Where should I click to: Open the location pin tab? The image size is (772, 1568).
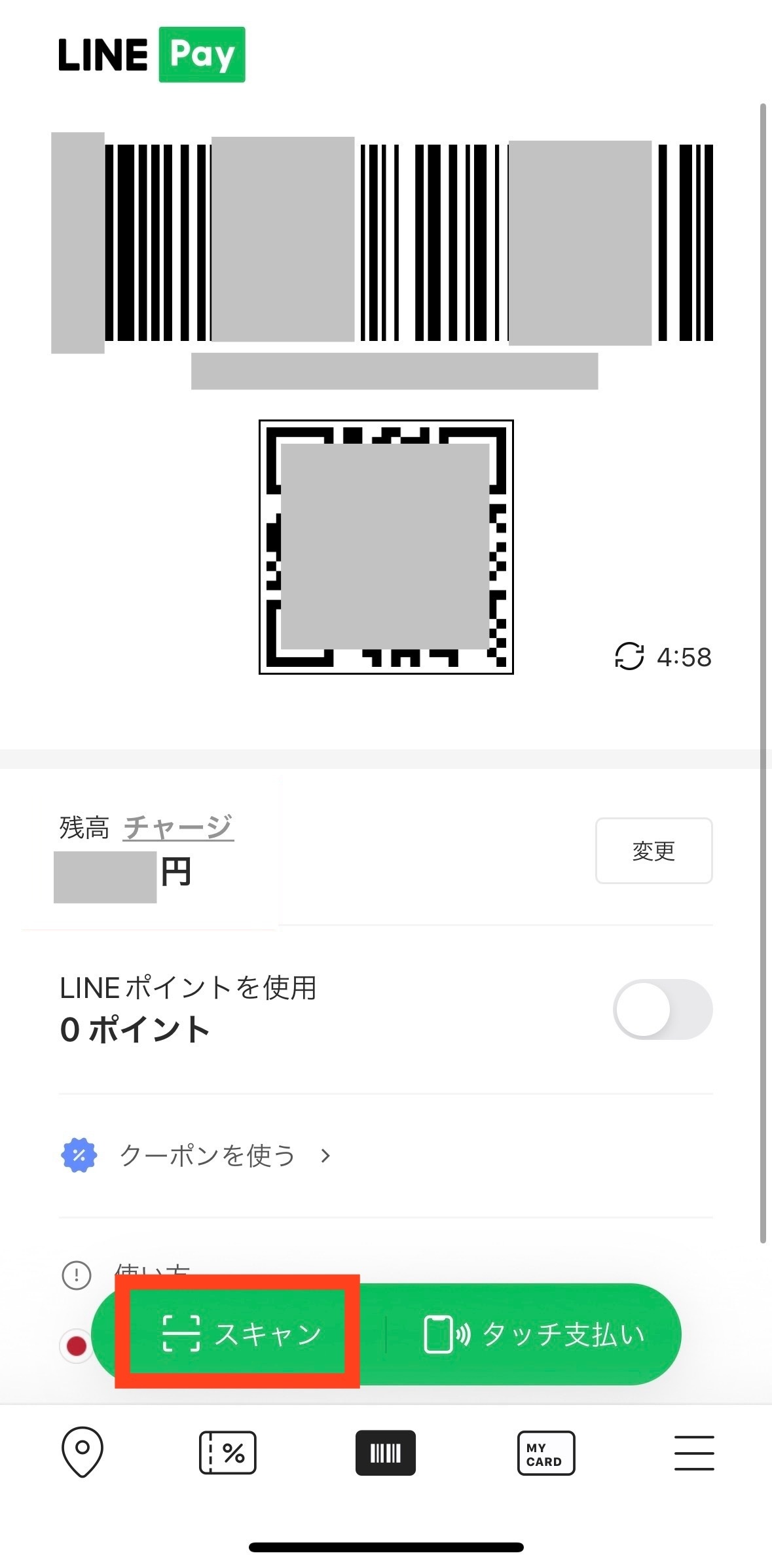pyautogui.click(x=83, y=1453)
